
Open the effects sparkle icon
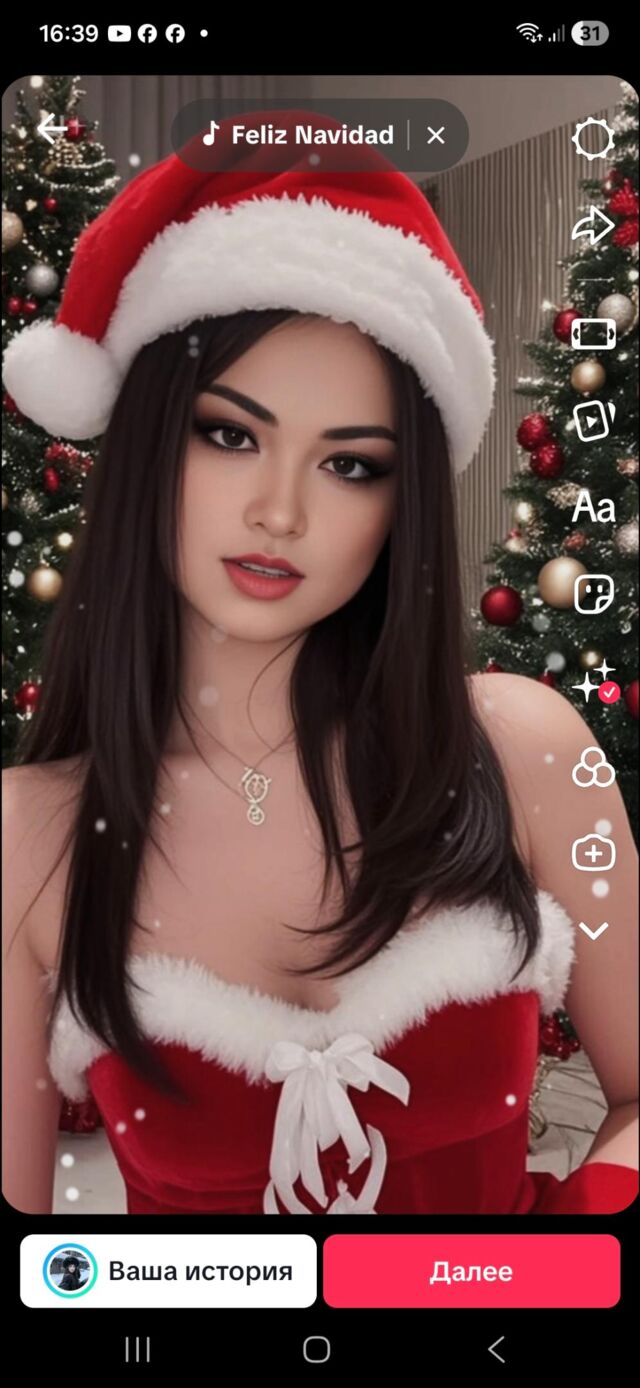coord(593,681)
